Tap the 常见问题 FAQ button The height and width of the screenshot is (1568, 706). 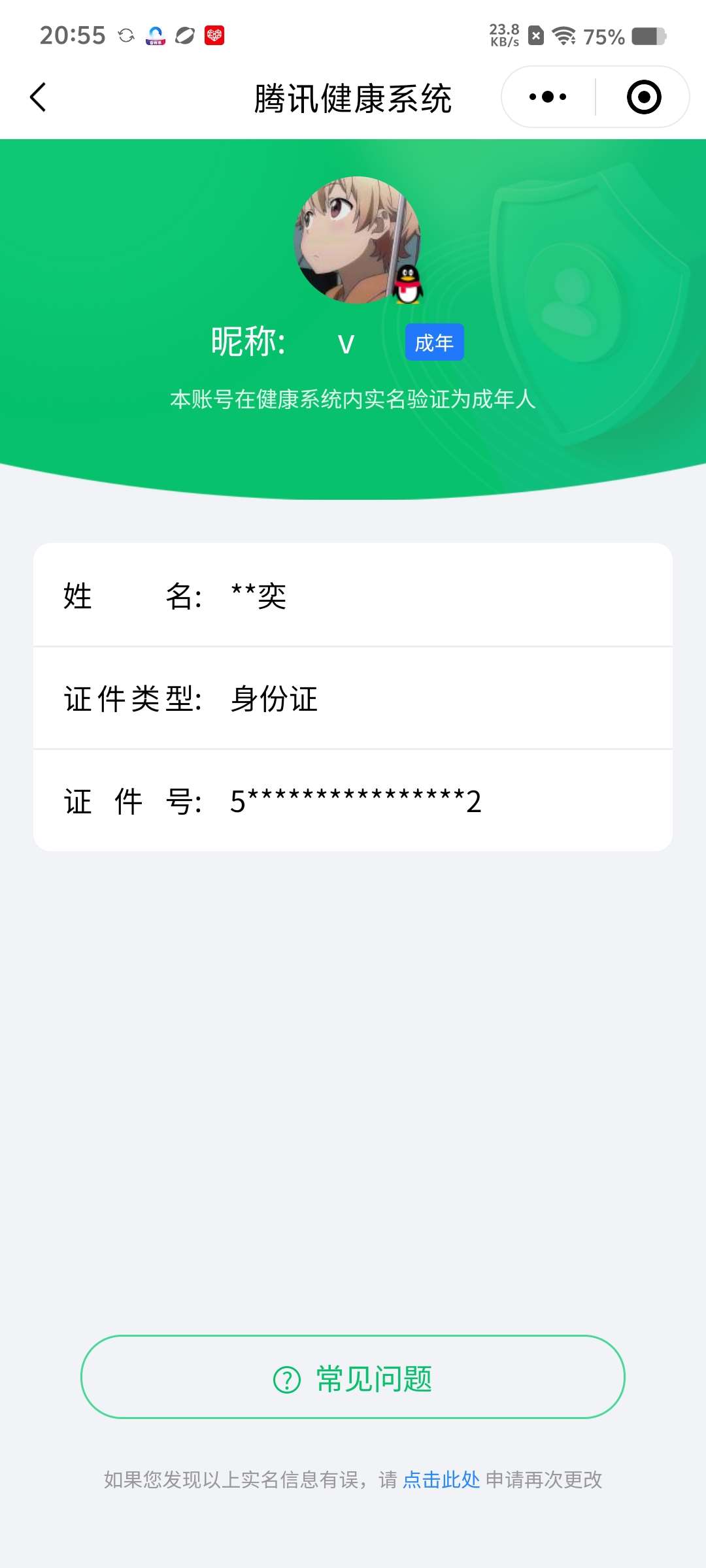[353, 1377]
